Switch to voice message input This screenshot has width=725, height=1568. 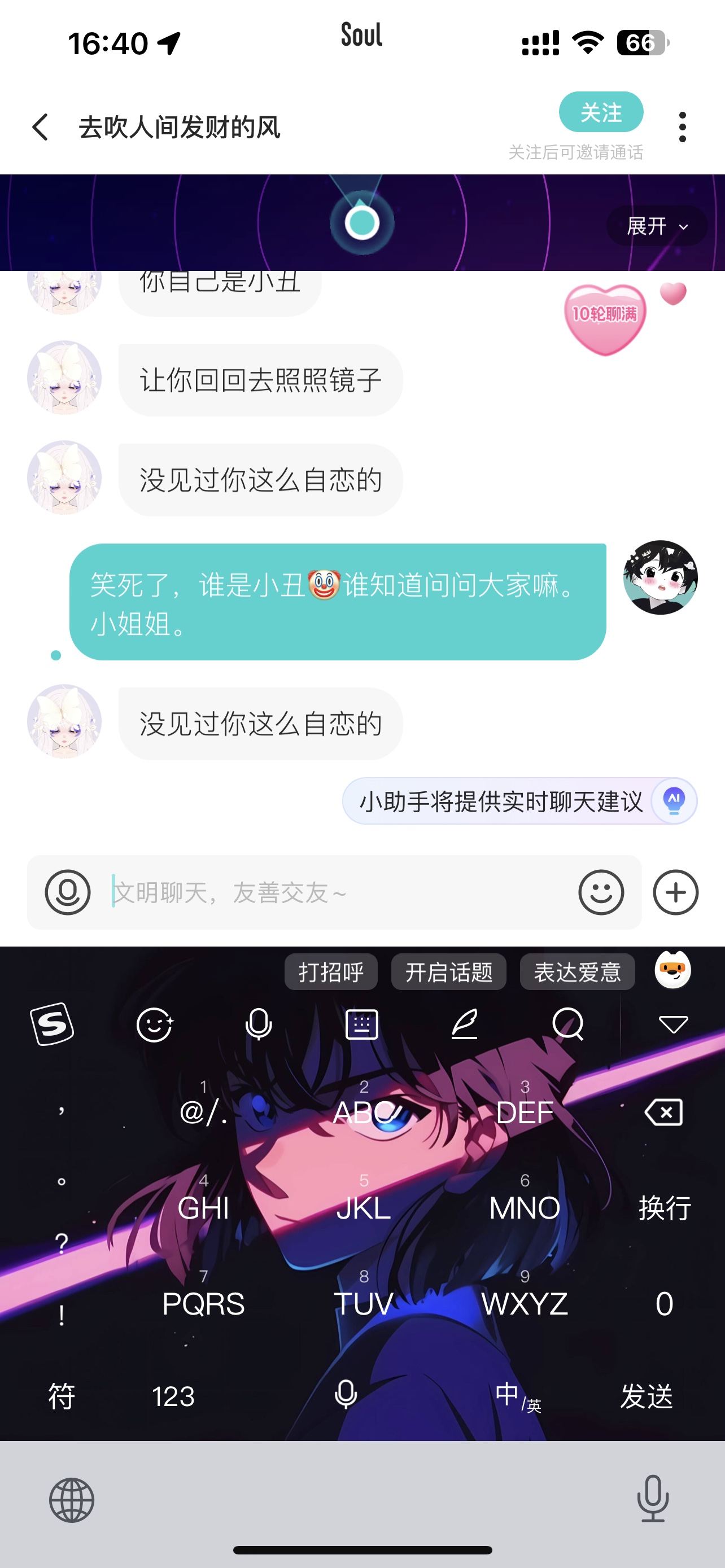point(68,892)
